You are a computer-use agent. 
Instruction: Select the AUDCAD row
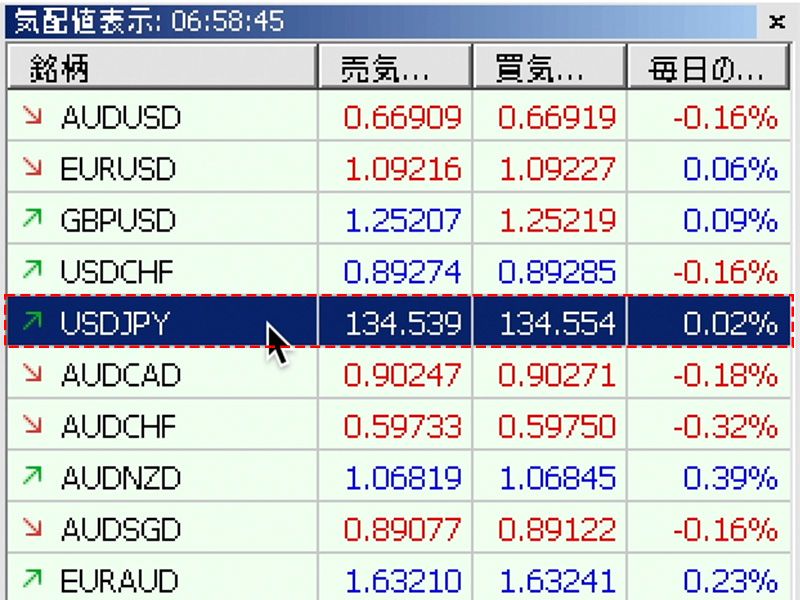click(x=121, y=375)
